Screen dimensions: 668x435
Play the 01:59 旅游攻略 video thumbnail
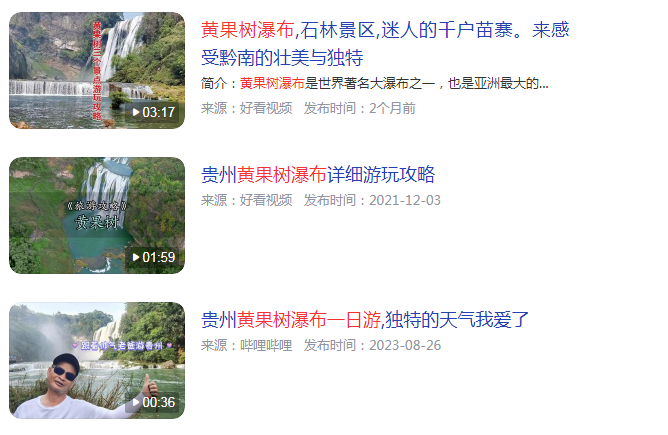point(97,215)
